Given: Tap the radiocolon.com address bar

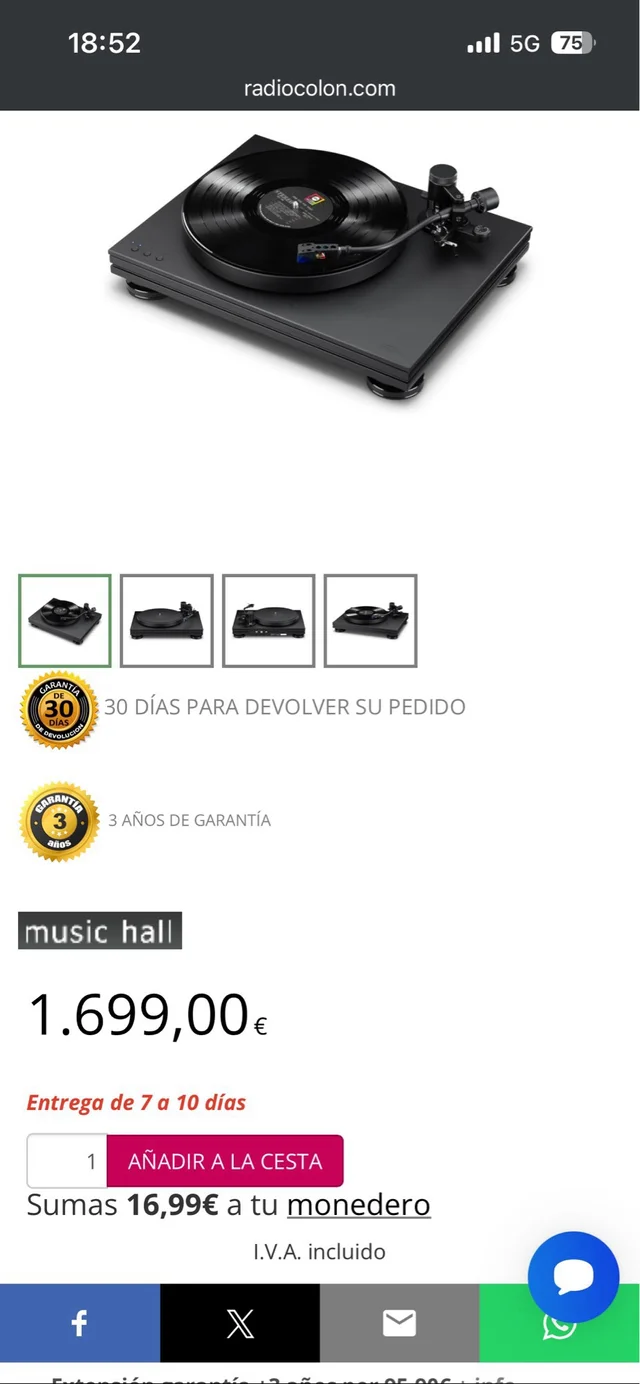Looking at the screenshot, I should pyautogui.click(x=320, y=88).
